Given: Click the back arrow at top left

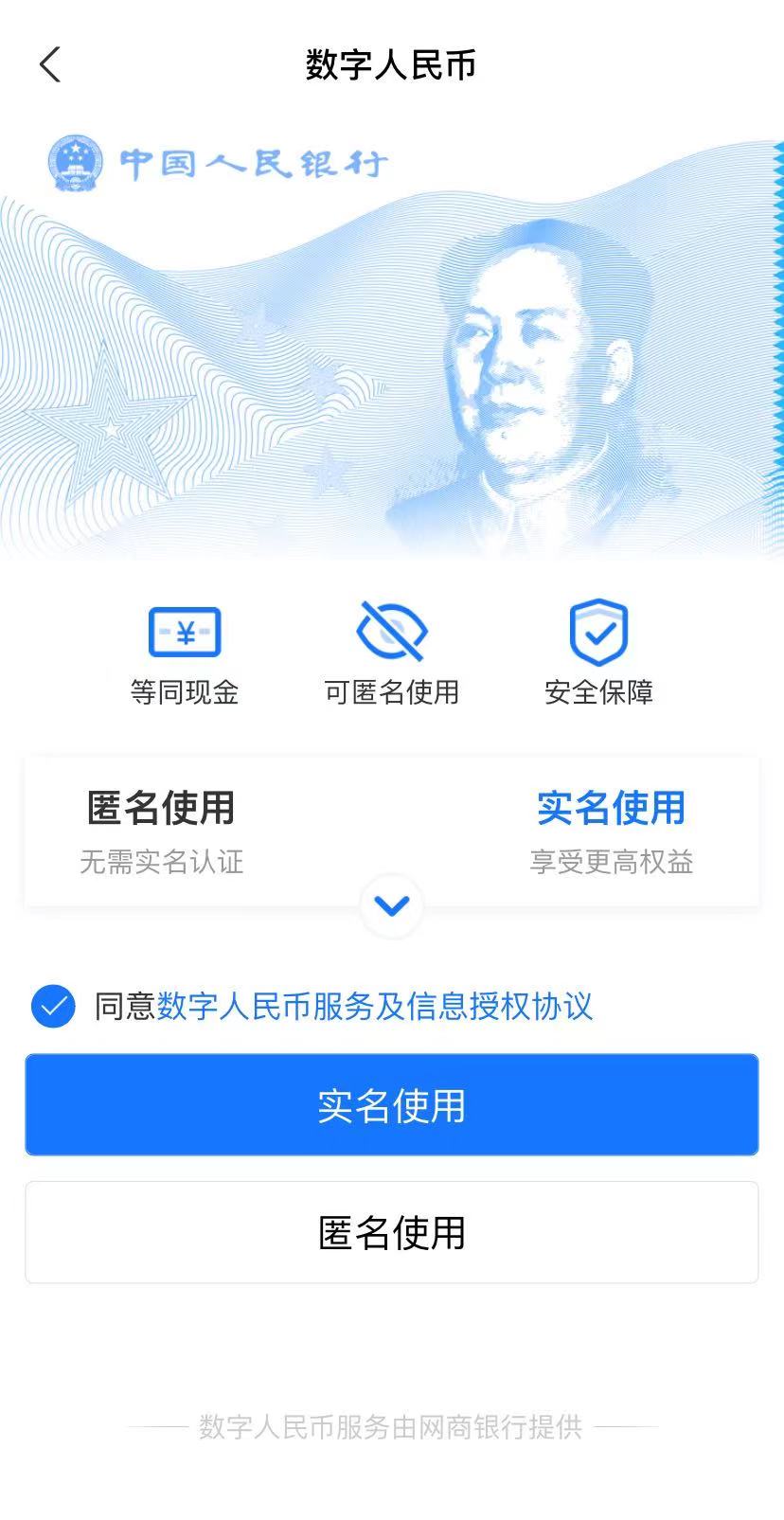Looking at the screenshot, I should (x=49, y=64).
